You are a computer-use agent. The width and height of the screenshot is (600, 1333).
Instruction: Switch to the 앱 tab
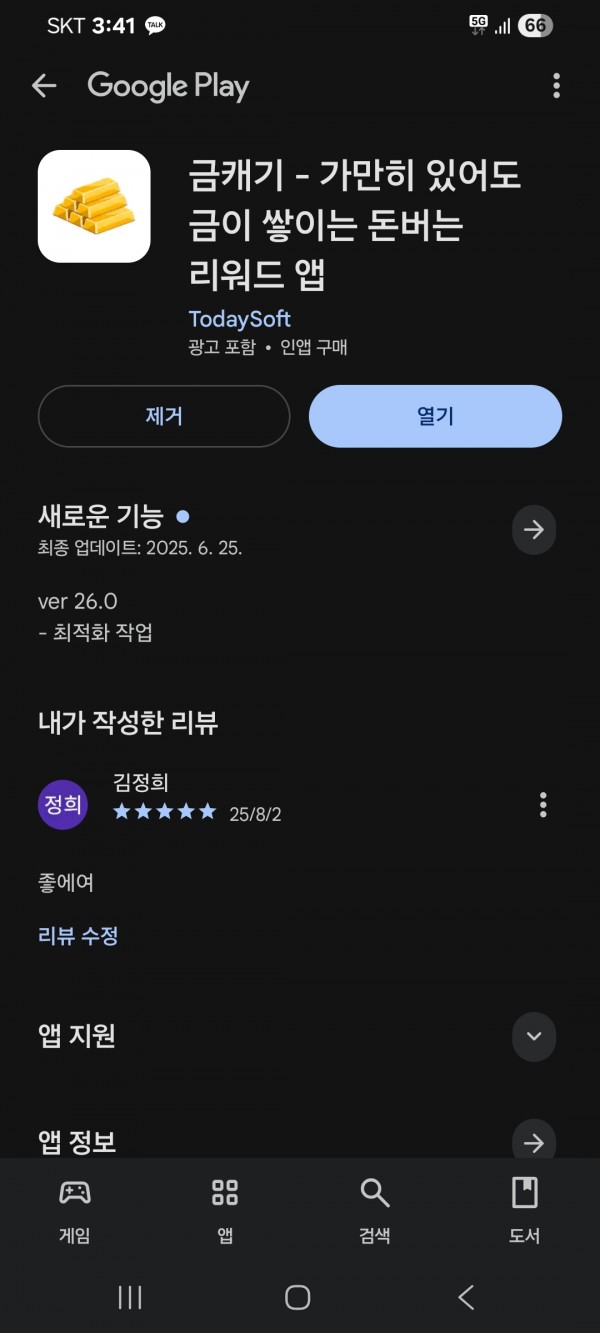pos(225,1210)
